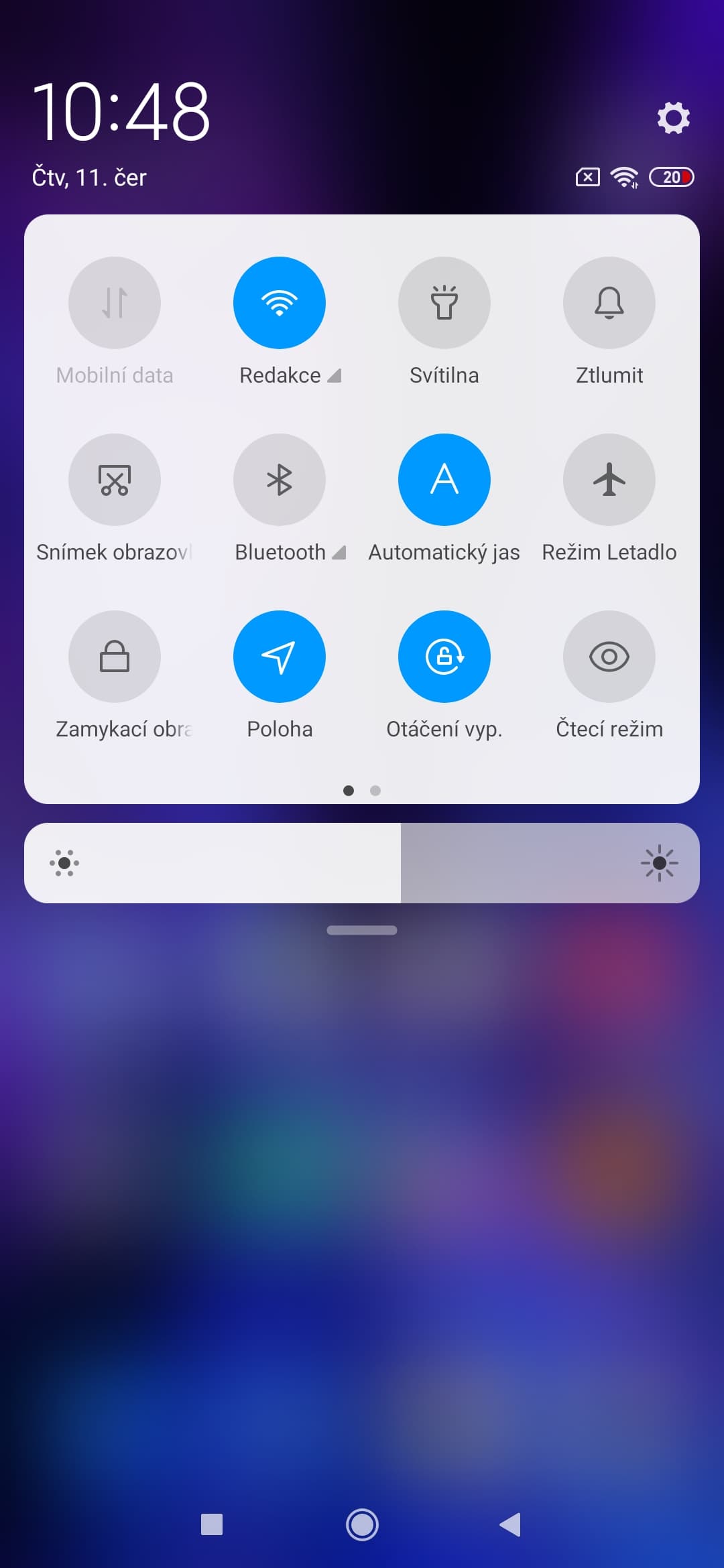This screenshot has height=1568, width=724.
Task: Enable Režim Letadlo airplane mode
Action: [609, 480]
